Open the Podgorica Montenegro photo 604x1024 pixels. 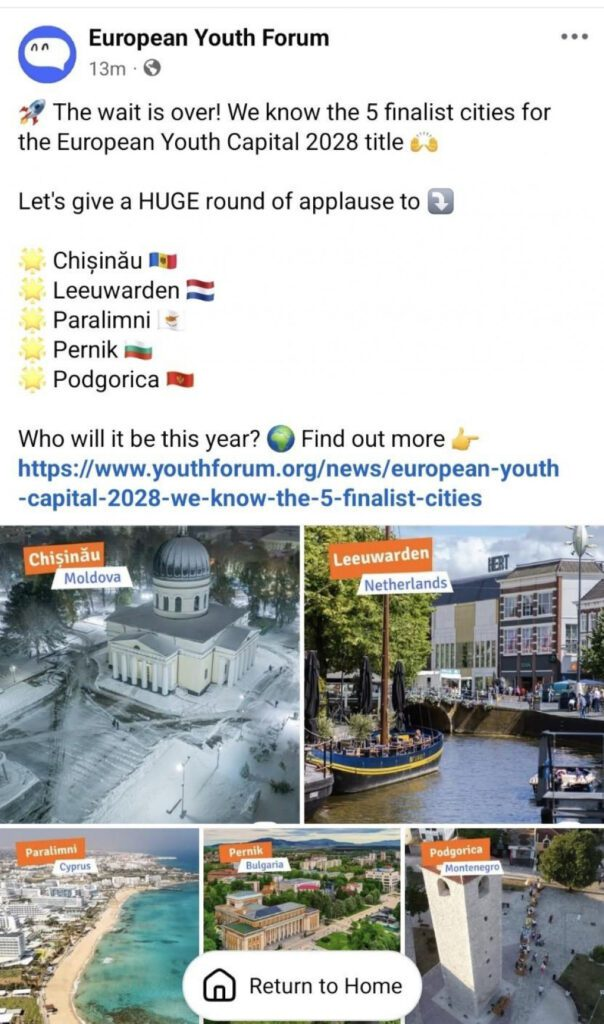504,900
